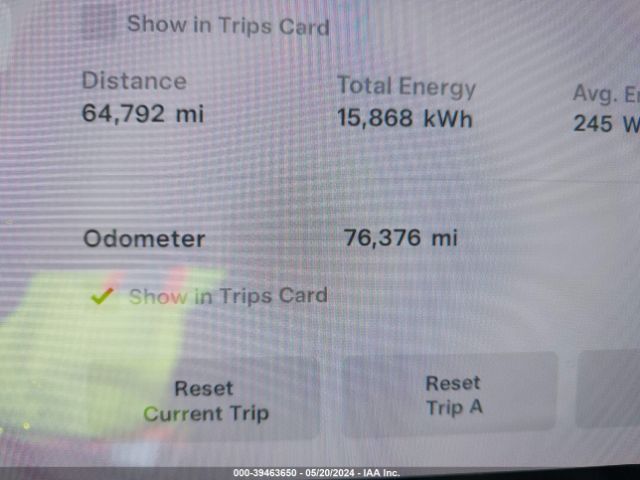This screenshot has width=640, height=480.
Task: Uncheck Show in Trips Card below Odometer
Action: click(101, 296)
